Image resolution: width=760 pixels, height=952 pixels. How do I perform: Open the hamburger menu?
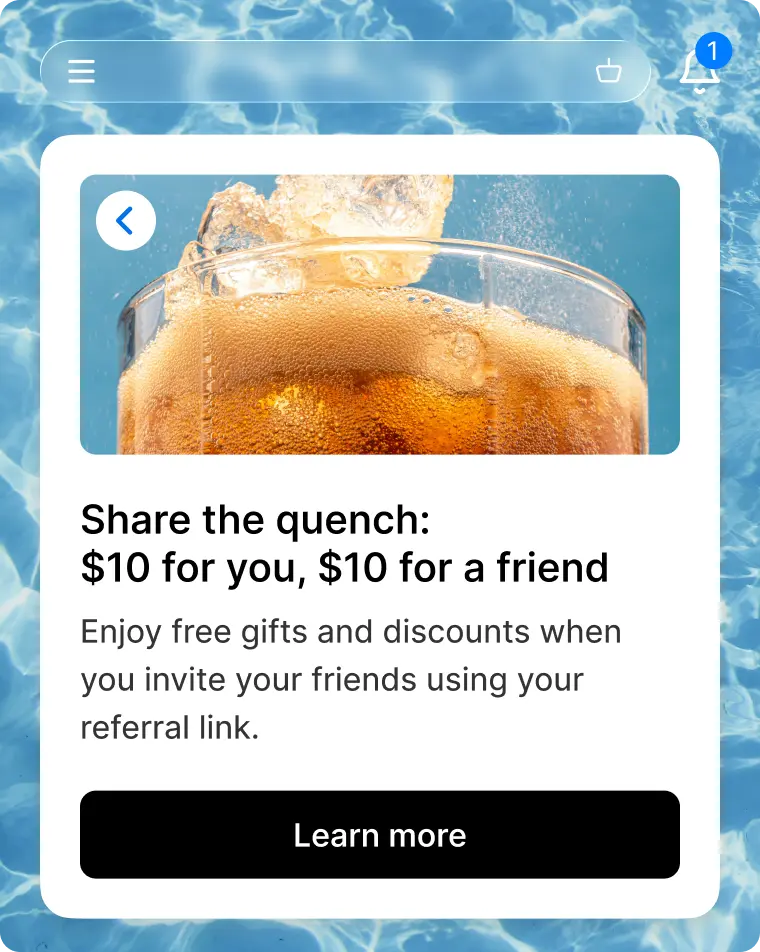coord(81,71)
